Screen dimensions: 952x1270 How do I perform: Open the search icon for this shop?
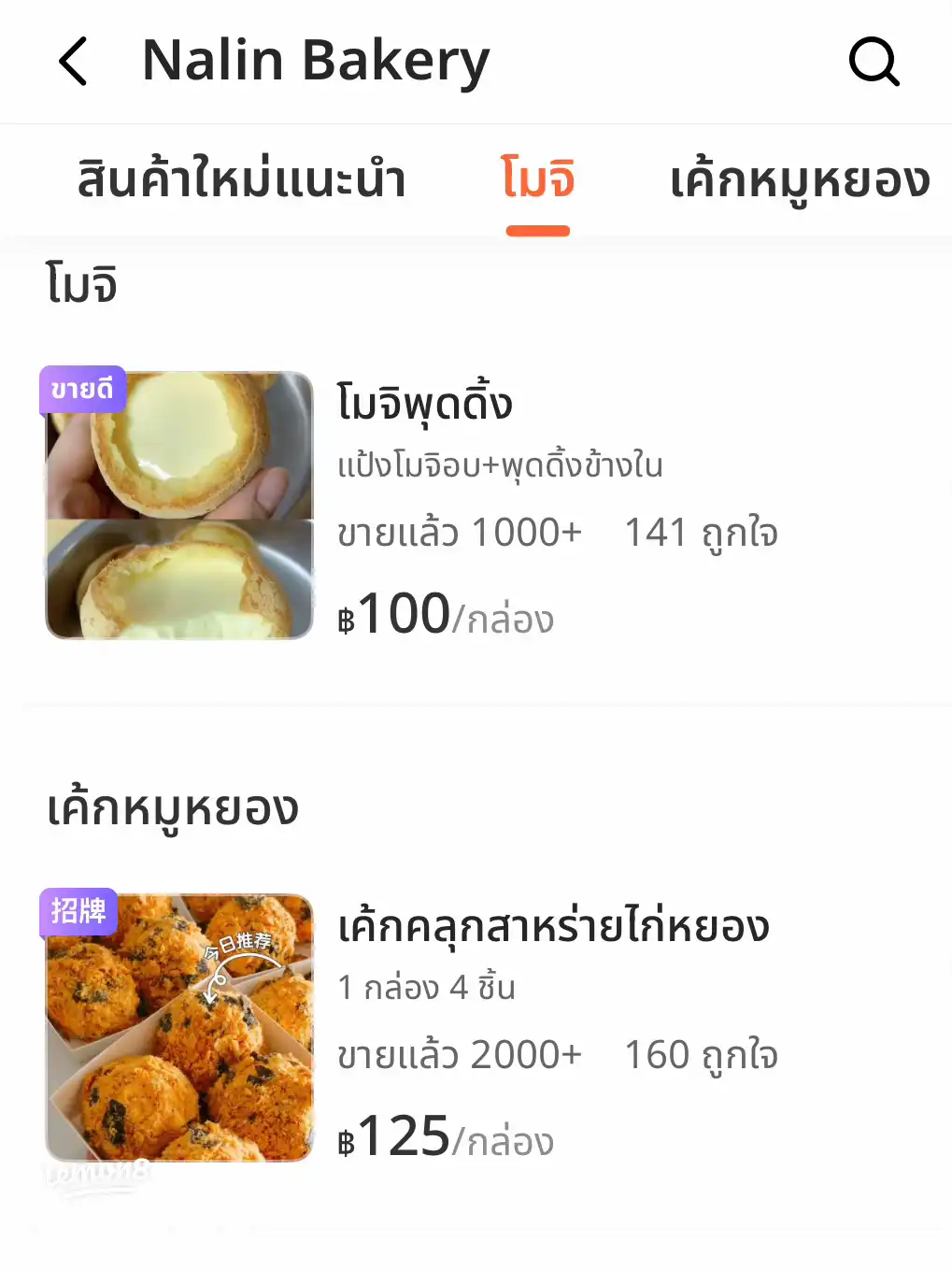tap(873, 62)
